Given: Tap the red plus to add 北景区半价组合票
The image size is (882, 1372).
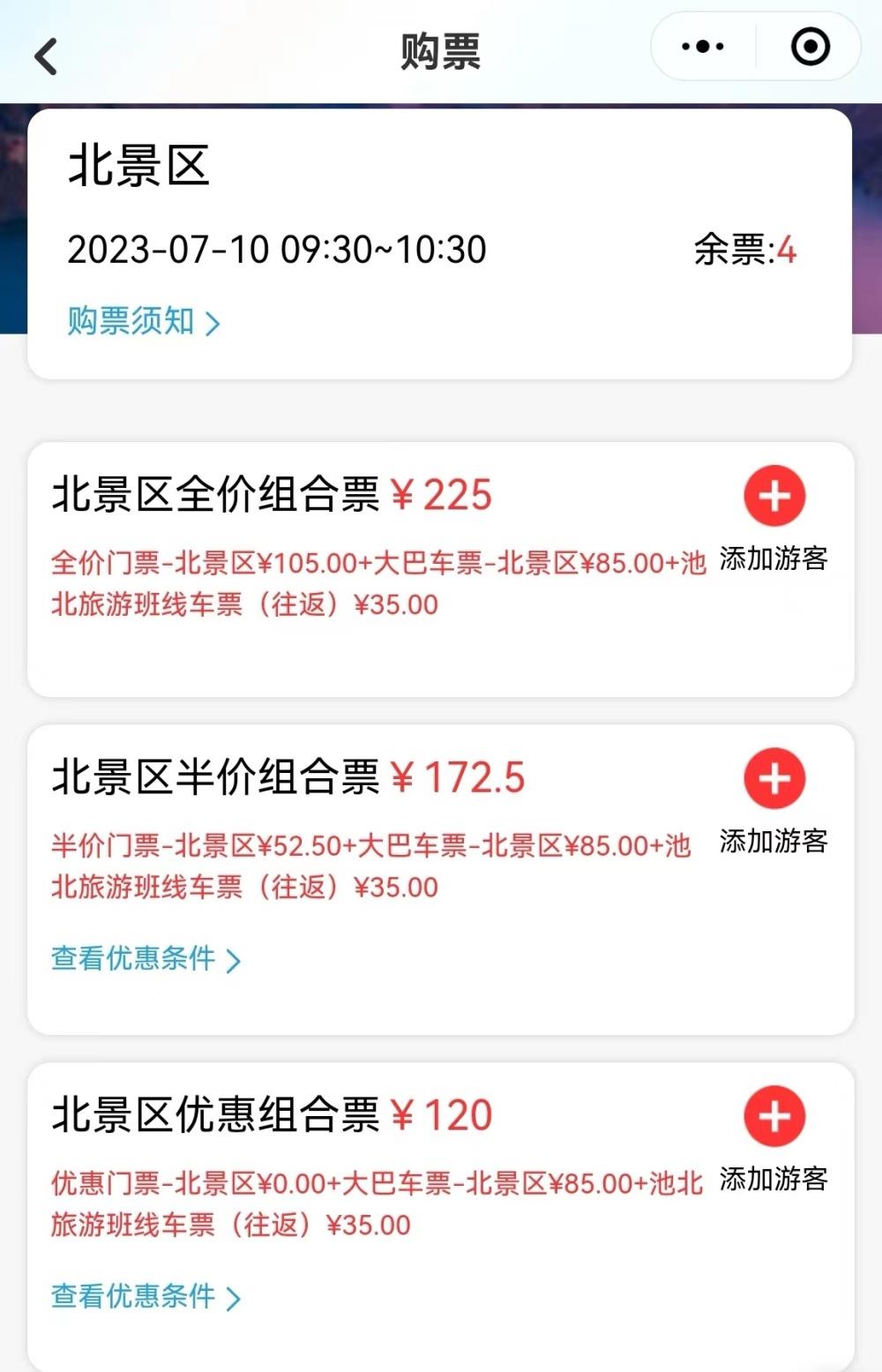Looking at the screenshot, I should [x=774, y=778].
